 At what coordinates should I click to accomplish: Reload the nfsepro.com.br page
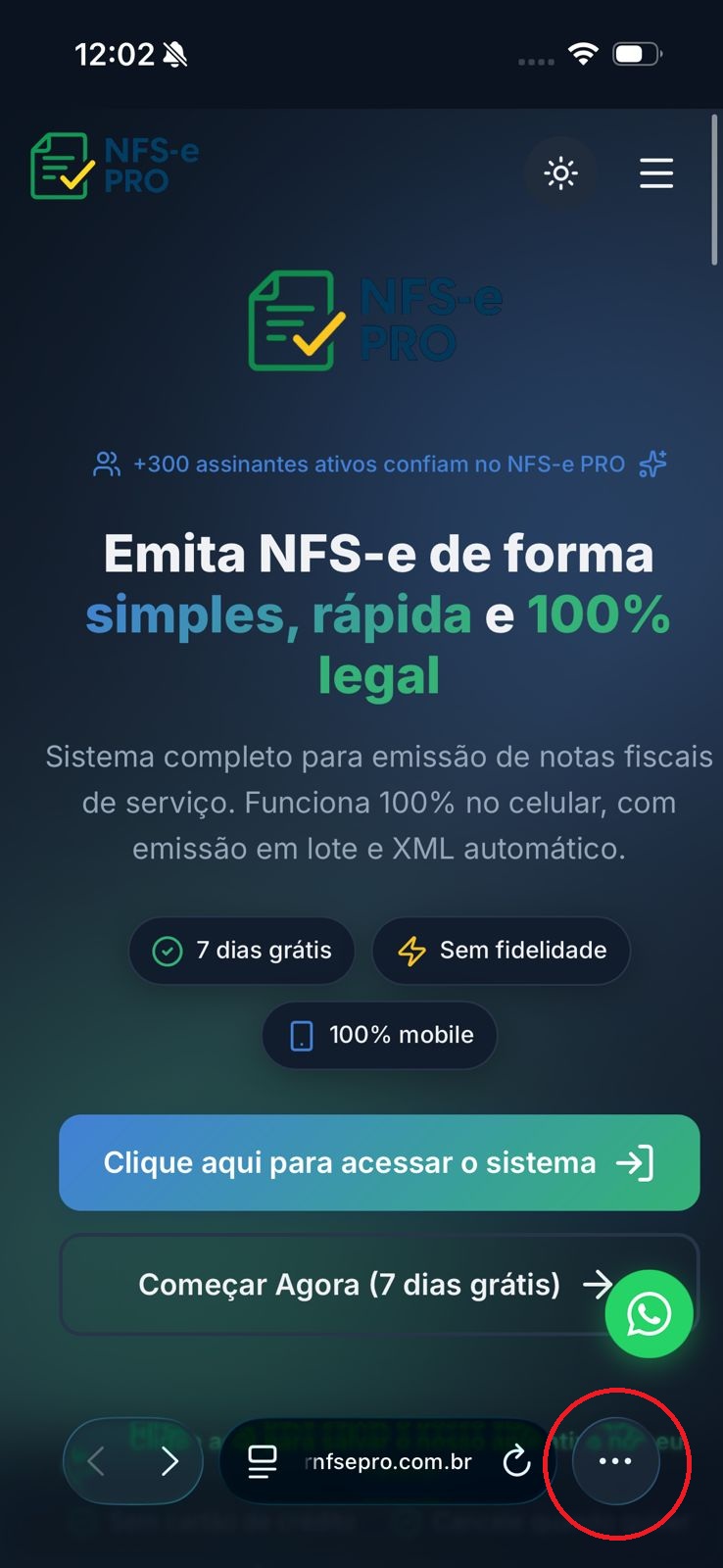(516, 1462)
